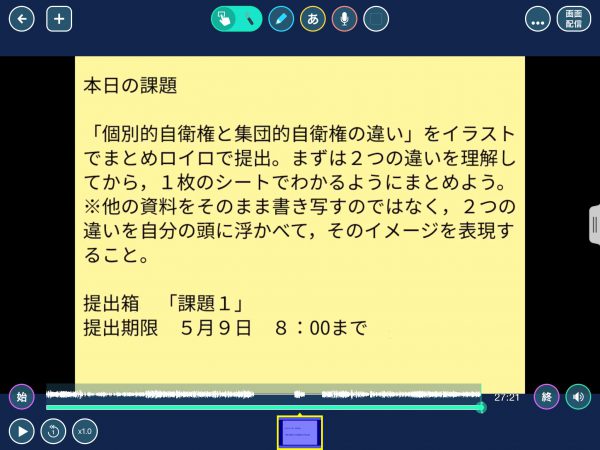The image size is (600, 450).
Task: Open the three-dot overflow menu
Action: pos(538,19)
